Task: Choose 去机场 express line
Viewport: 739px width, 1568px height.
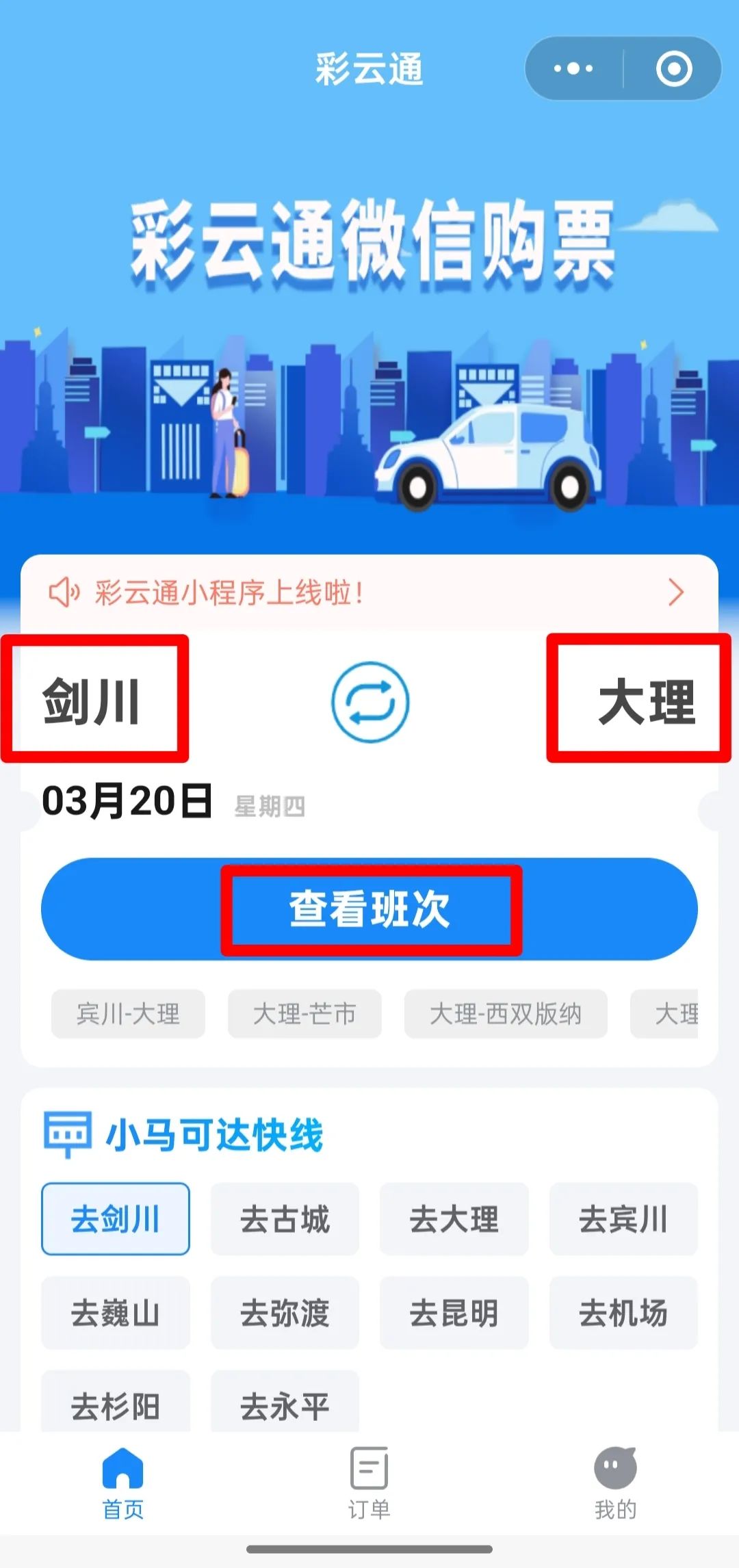Action: tap(623, 1313)
